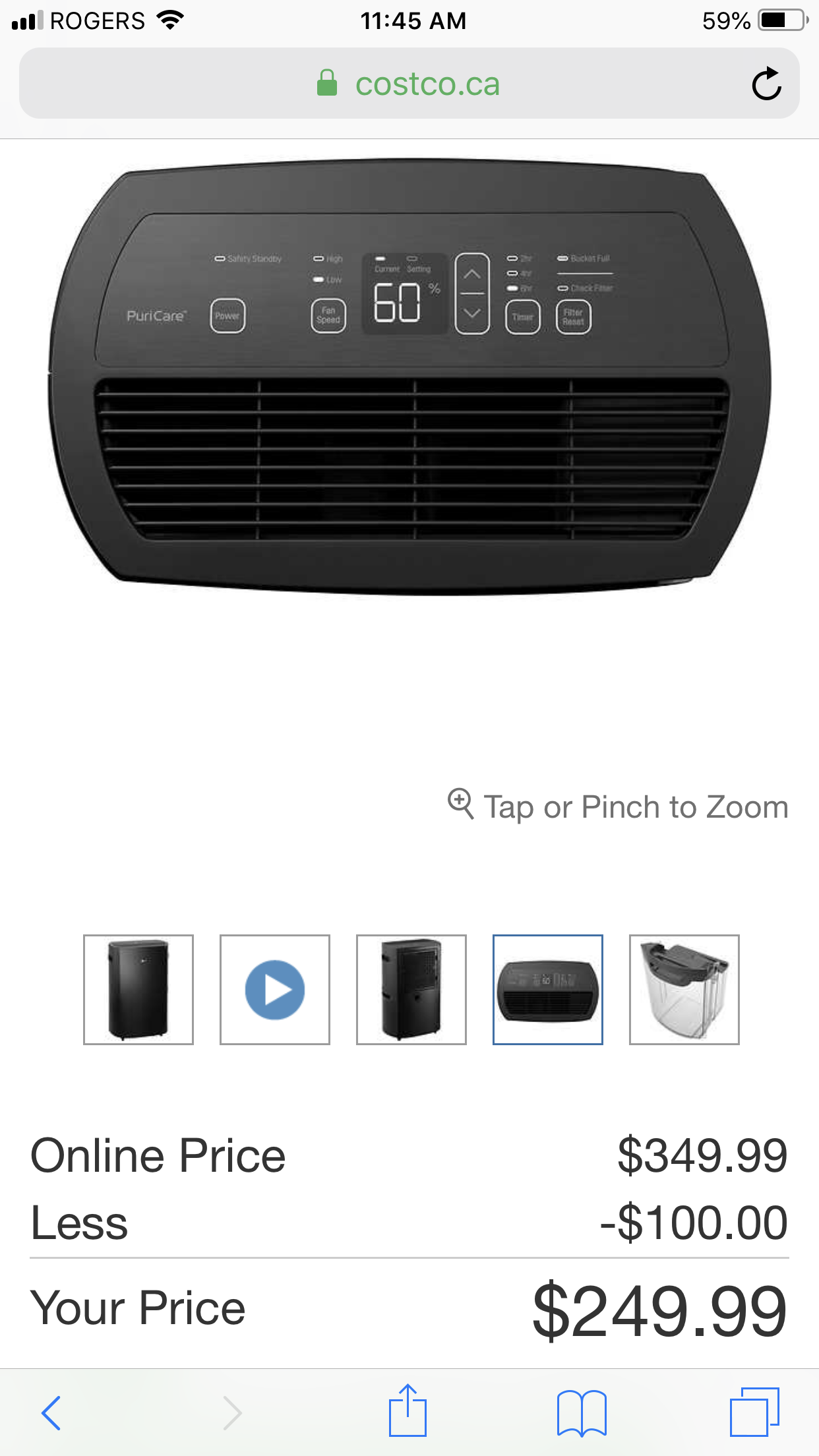This screenshot has width=819, height=1456.
Task: Select the water bucket thumbnail
Action: coord(684,989)
